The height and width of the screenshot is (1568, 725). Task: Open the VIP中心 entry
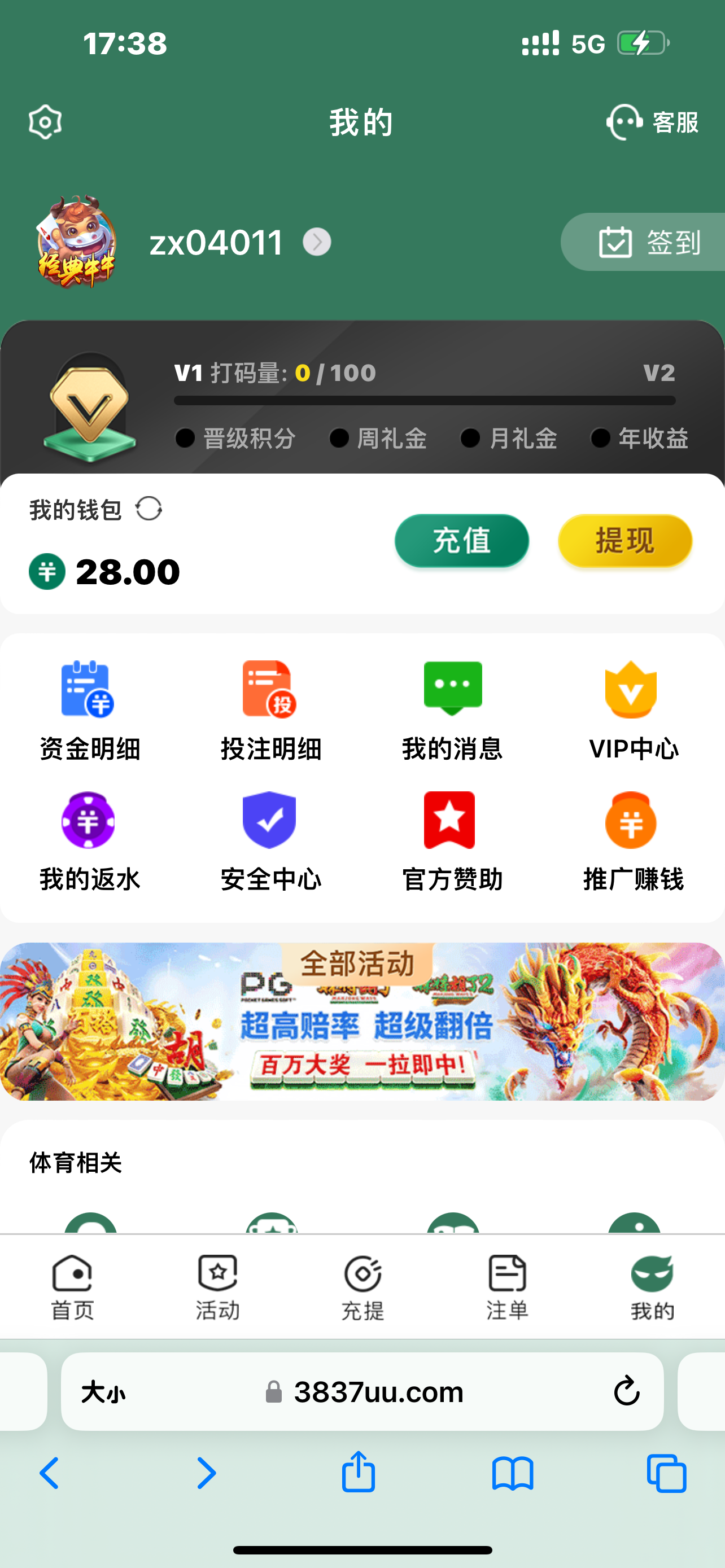(633, 709)
